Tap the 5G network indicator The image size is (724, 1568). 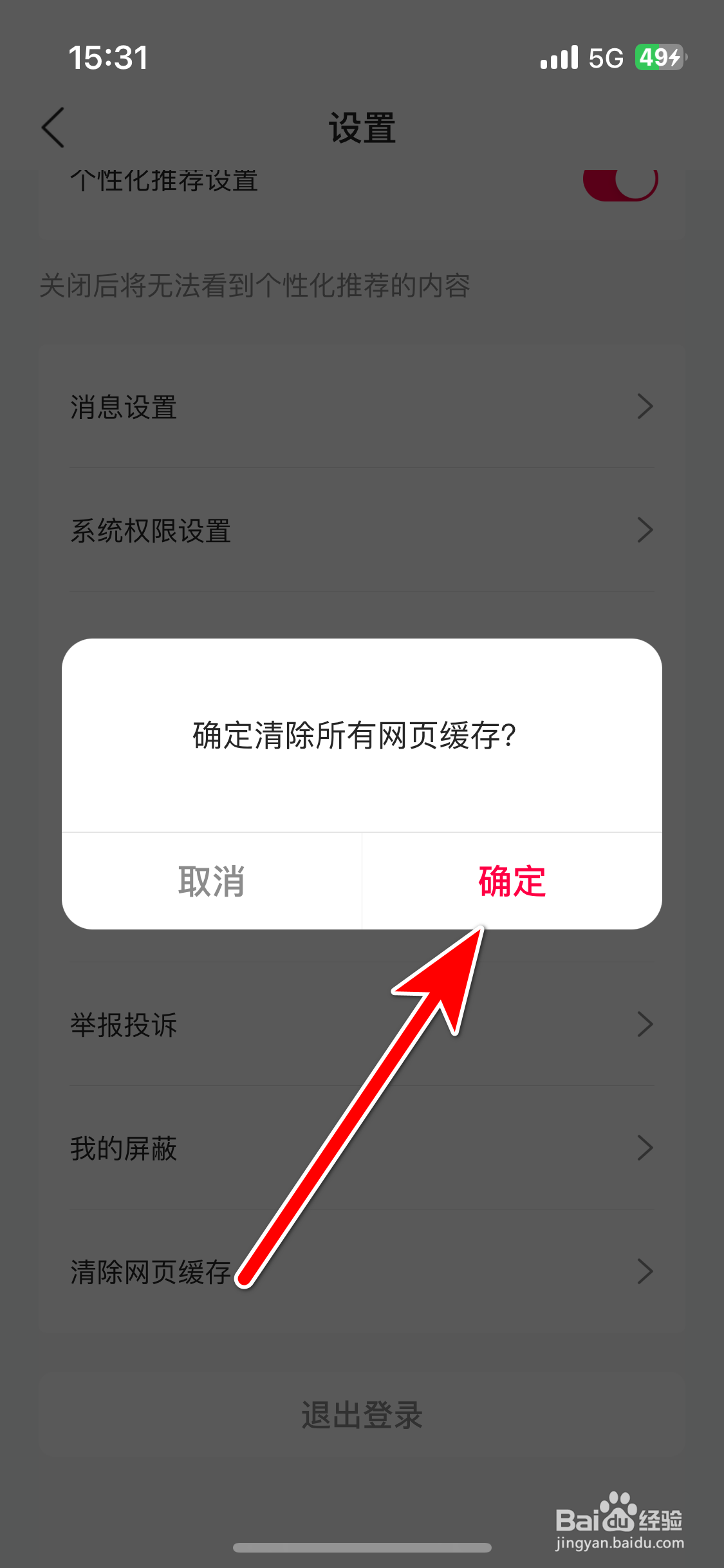pos(604,58)
